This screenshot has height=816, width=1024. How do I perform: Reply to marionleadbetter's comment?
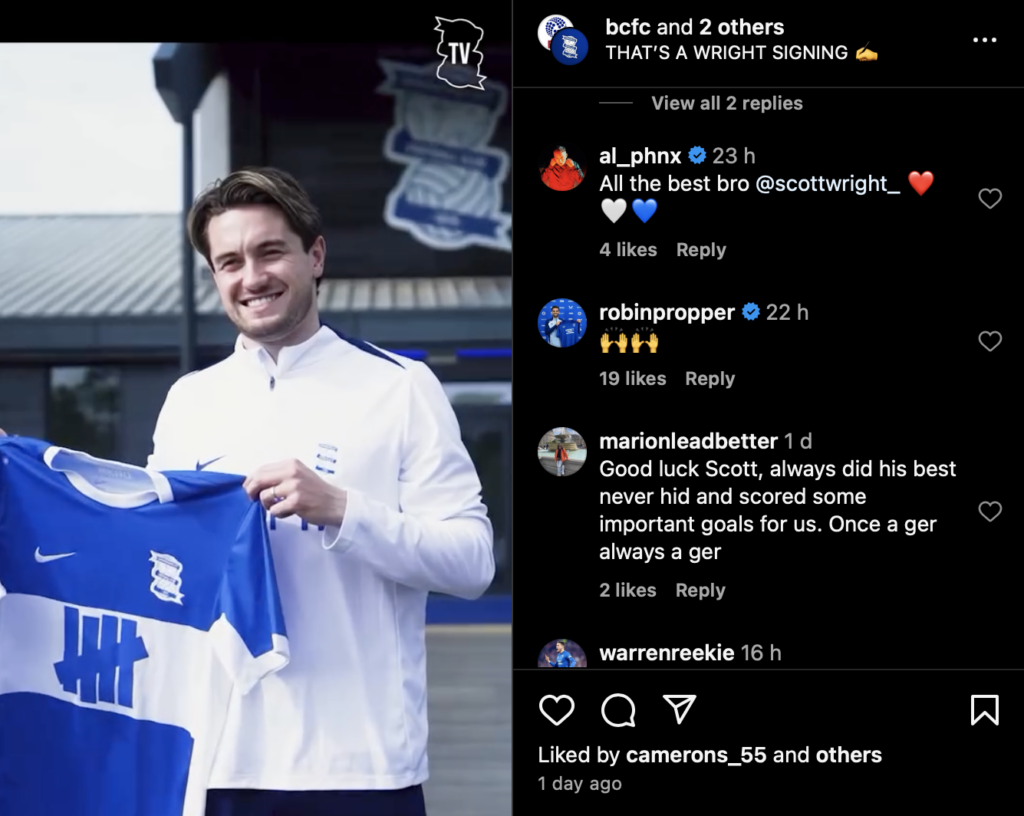click(699, 591)
